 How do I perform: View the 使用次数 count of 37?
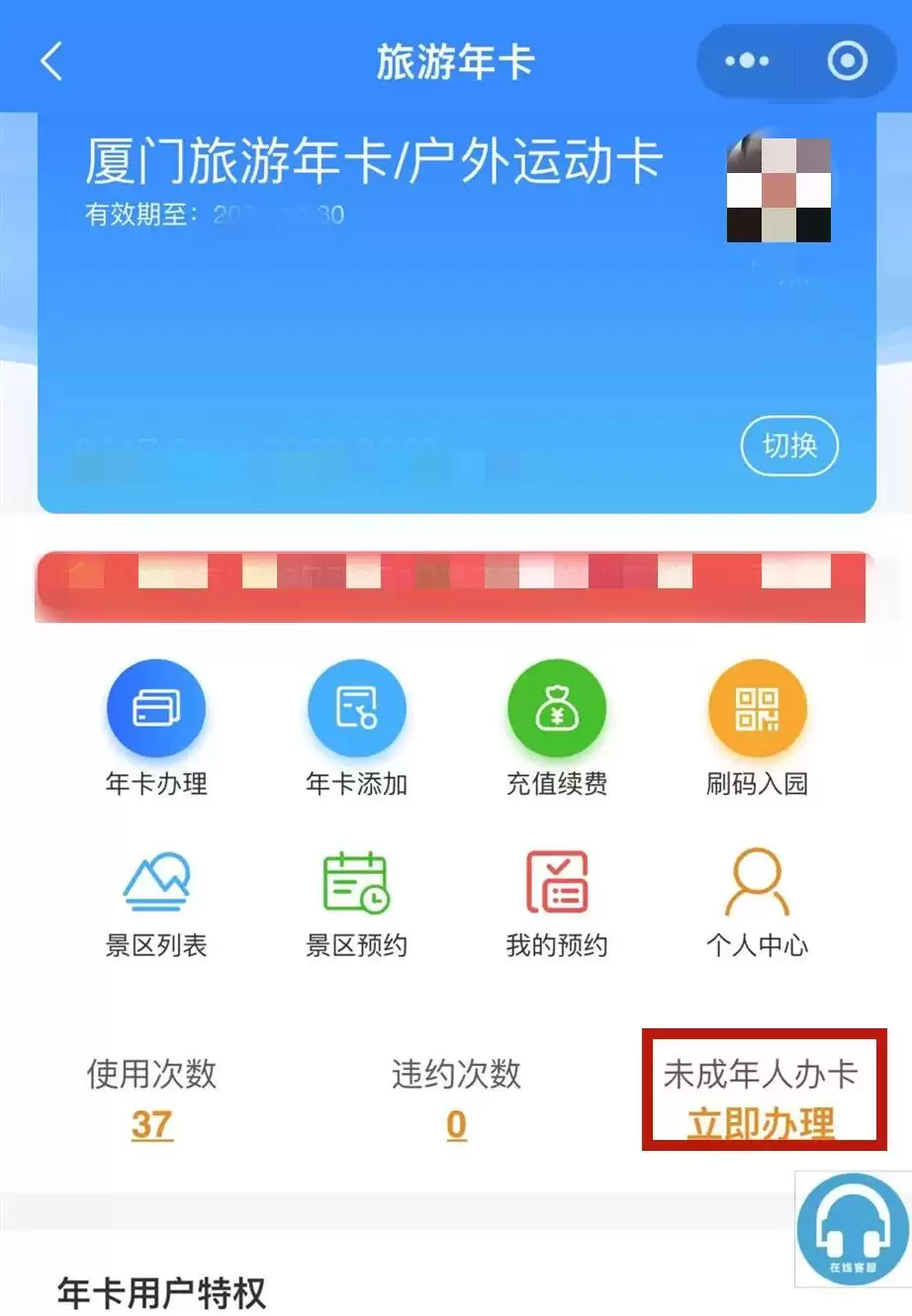(x=151, y=1124)
